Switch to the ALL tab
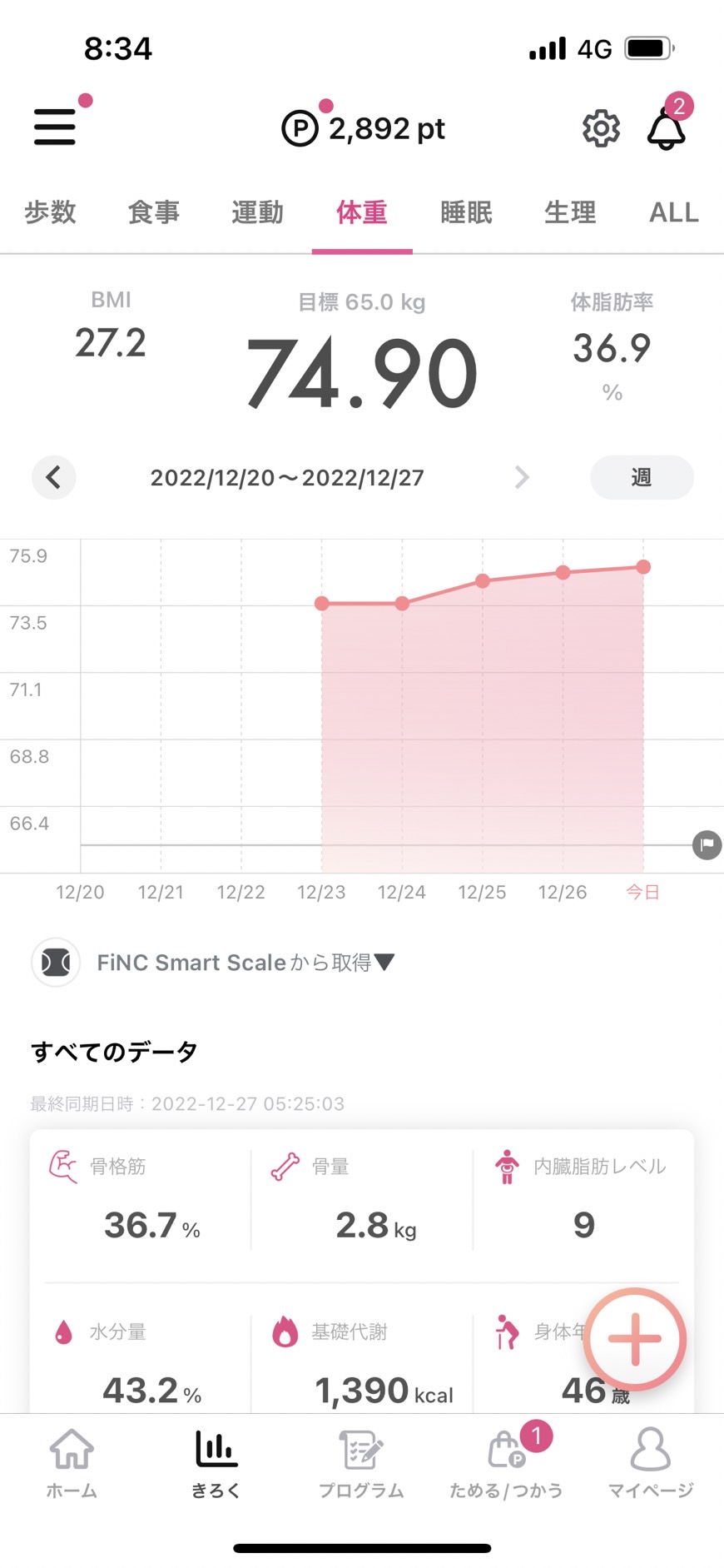 (x=674, y=212)
